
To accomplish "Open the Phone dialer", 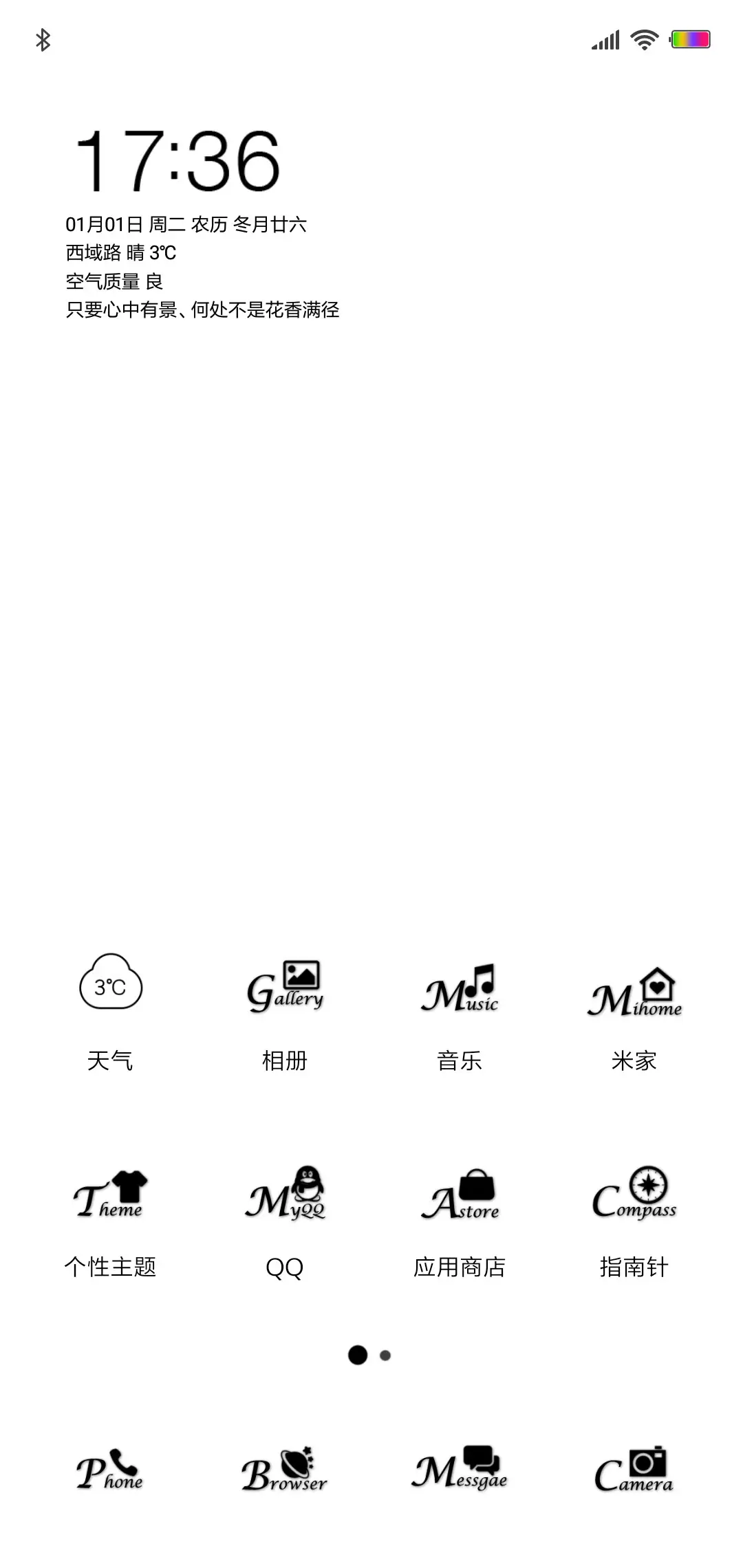I will pyautogui.click(x=110, y=1468).
